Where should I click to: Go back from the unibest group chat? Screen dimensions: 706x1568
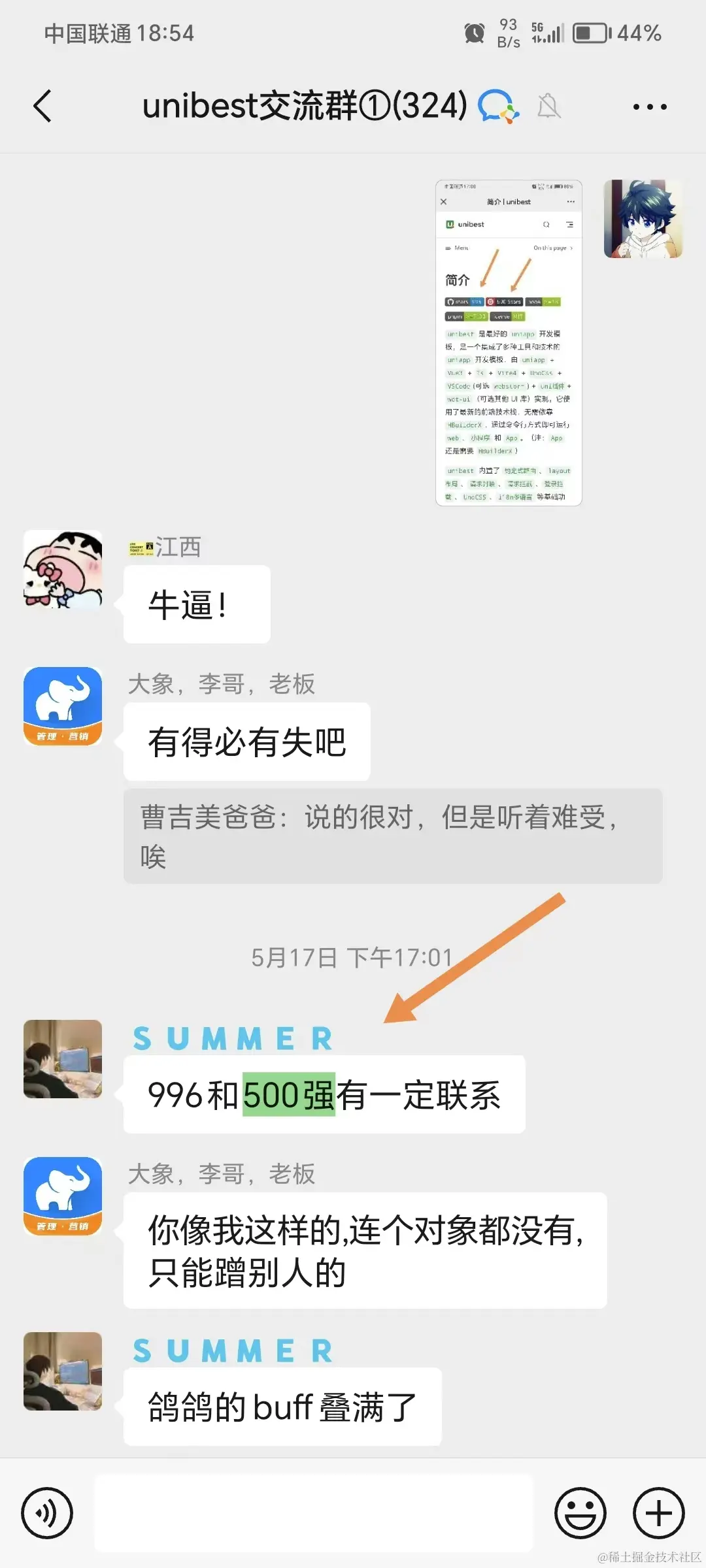(x=42, y=106)
